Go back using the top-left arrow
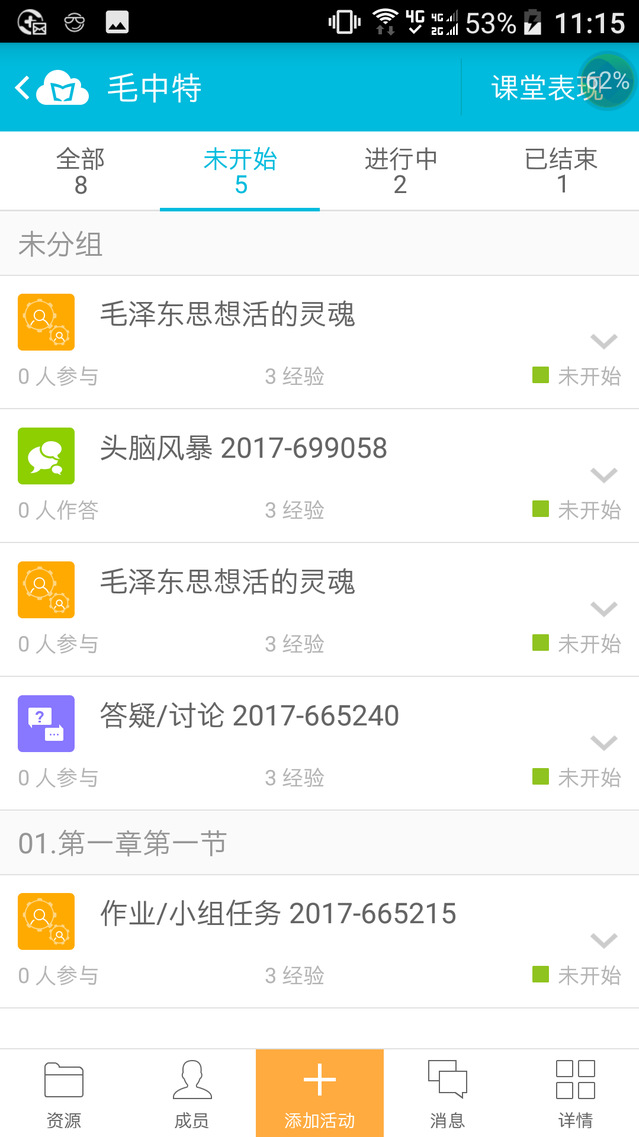Screen dimensions: 639x1137 23,88
